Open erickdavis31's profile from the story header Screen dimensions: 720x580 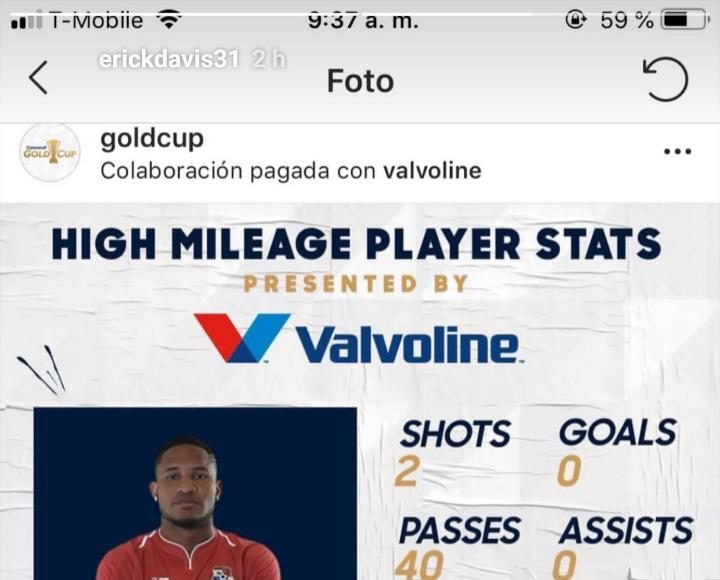coord(168,59)
